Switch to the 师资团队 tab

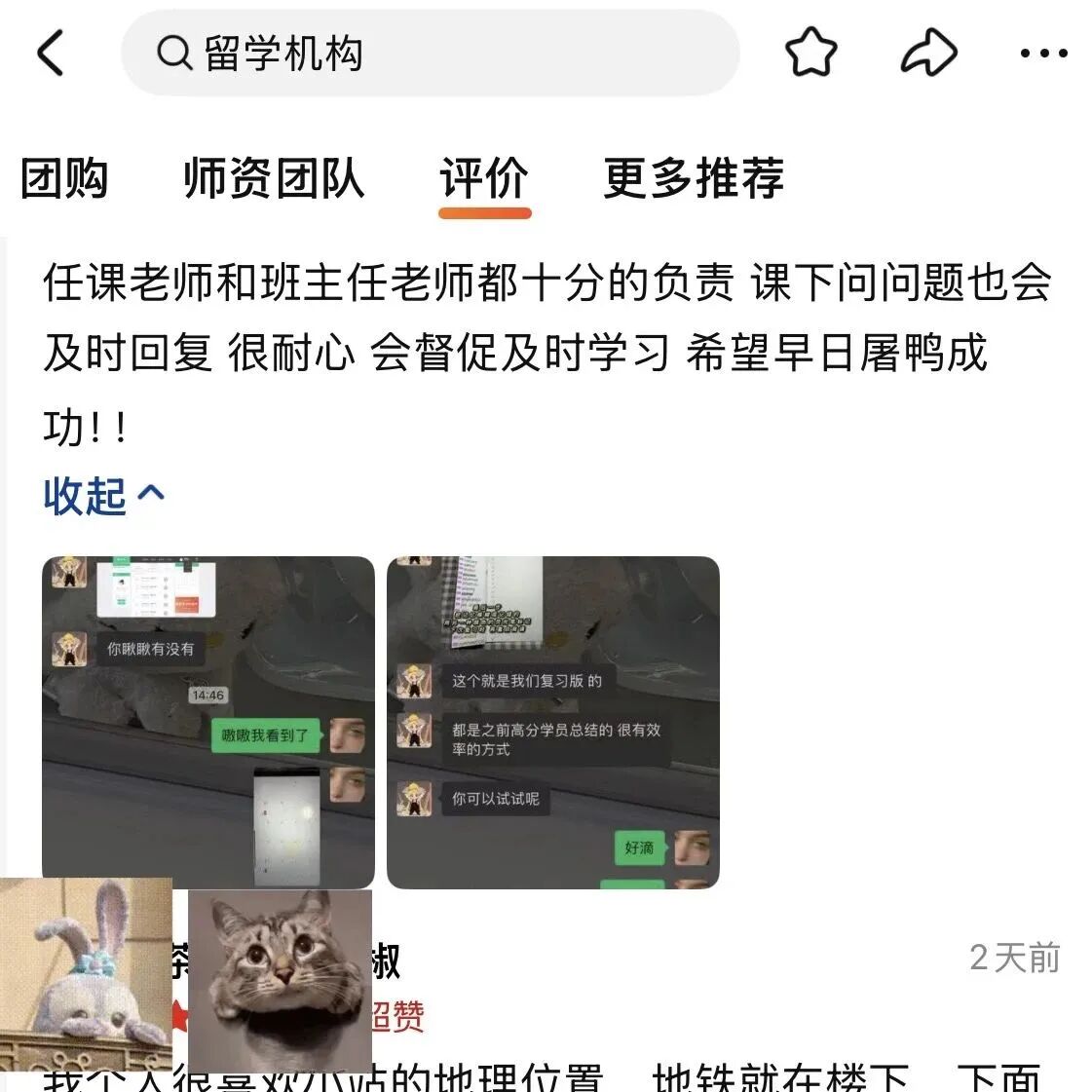pos(274,178)
